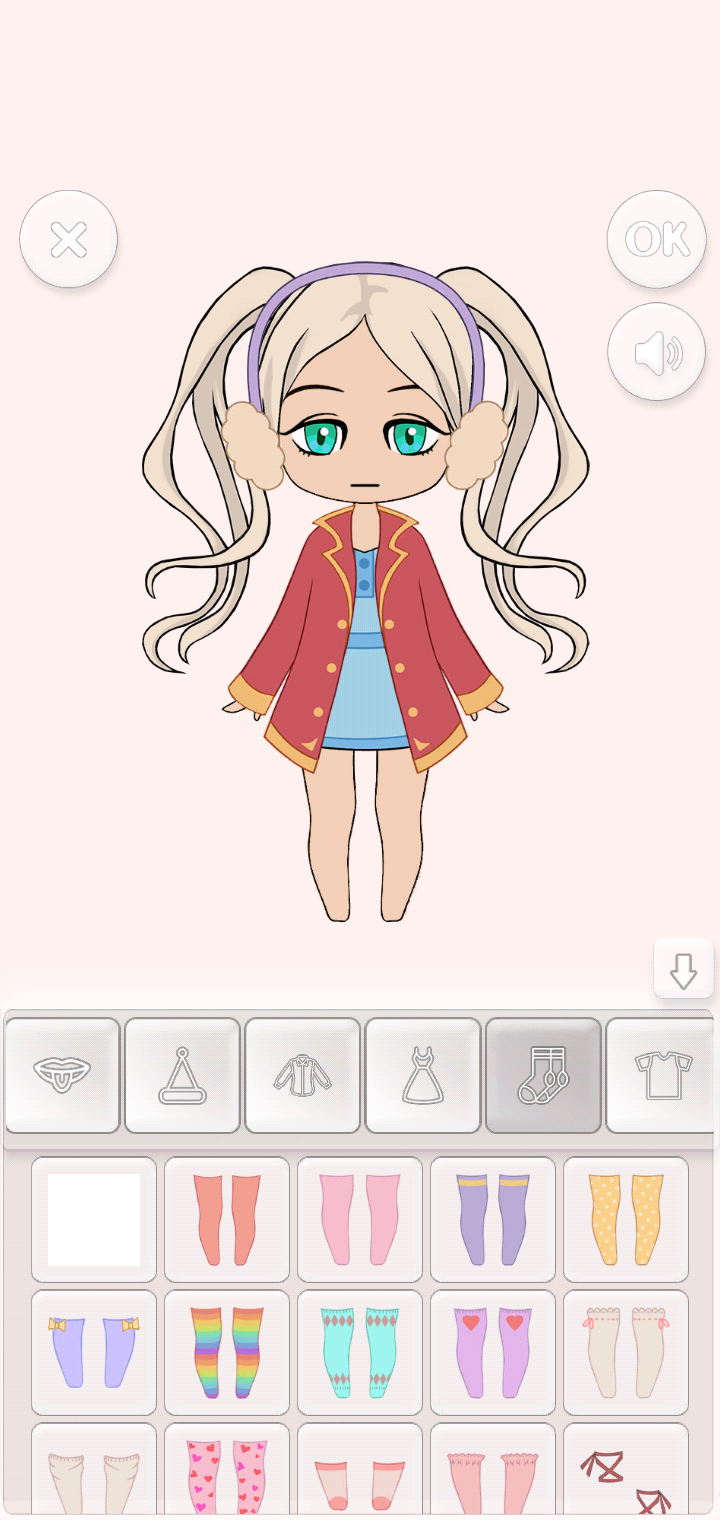The image size is (720, 1520).
Task: Pick purple stockings with red hearts
Action: pos(493,1353)
